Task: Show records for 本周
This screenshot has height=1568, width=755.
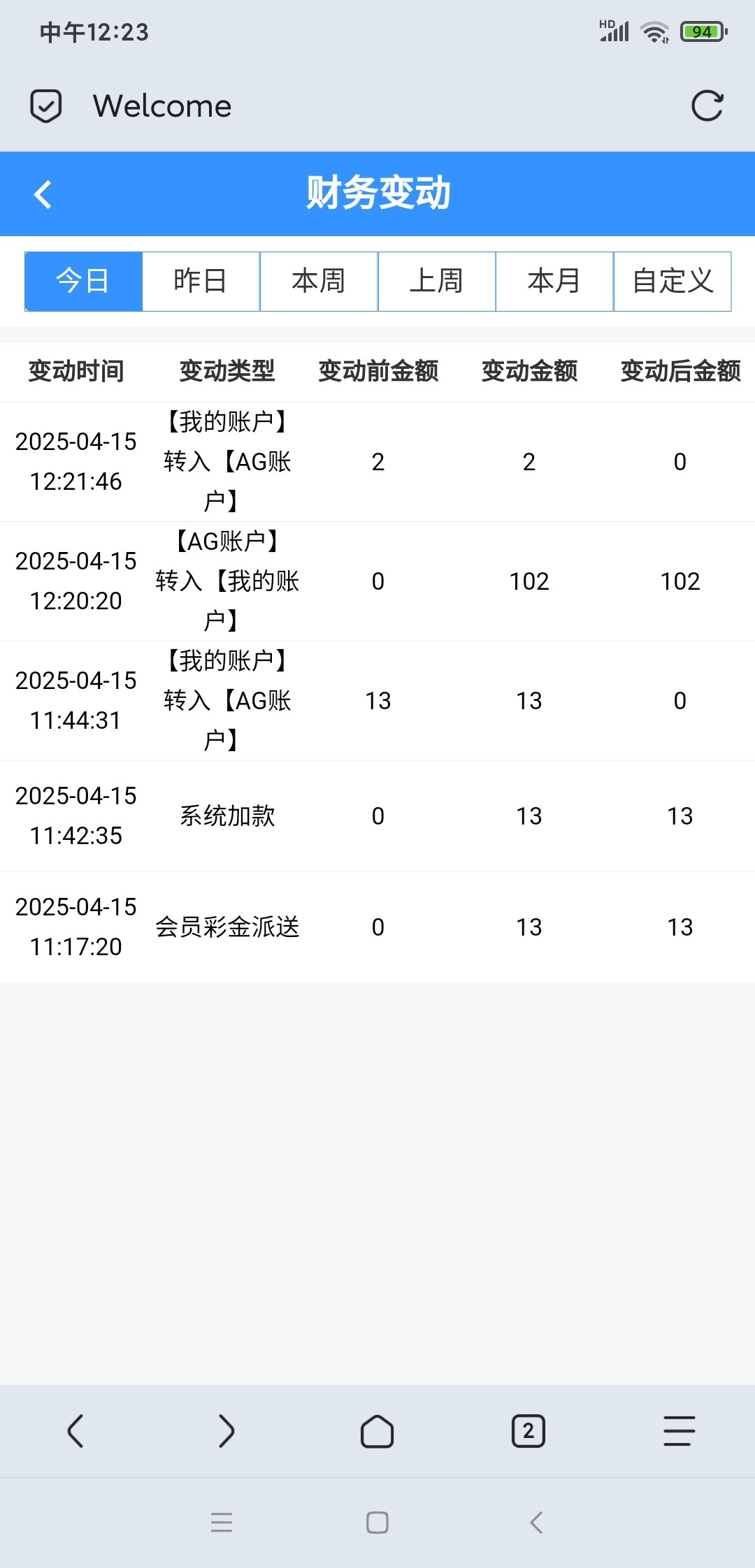Action: (x=319, y=281)
